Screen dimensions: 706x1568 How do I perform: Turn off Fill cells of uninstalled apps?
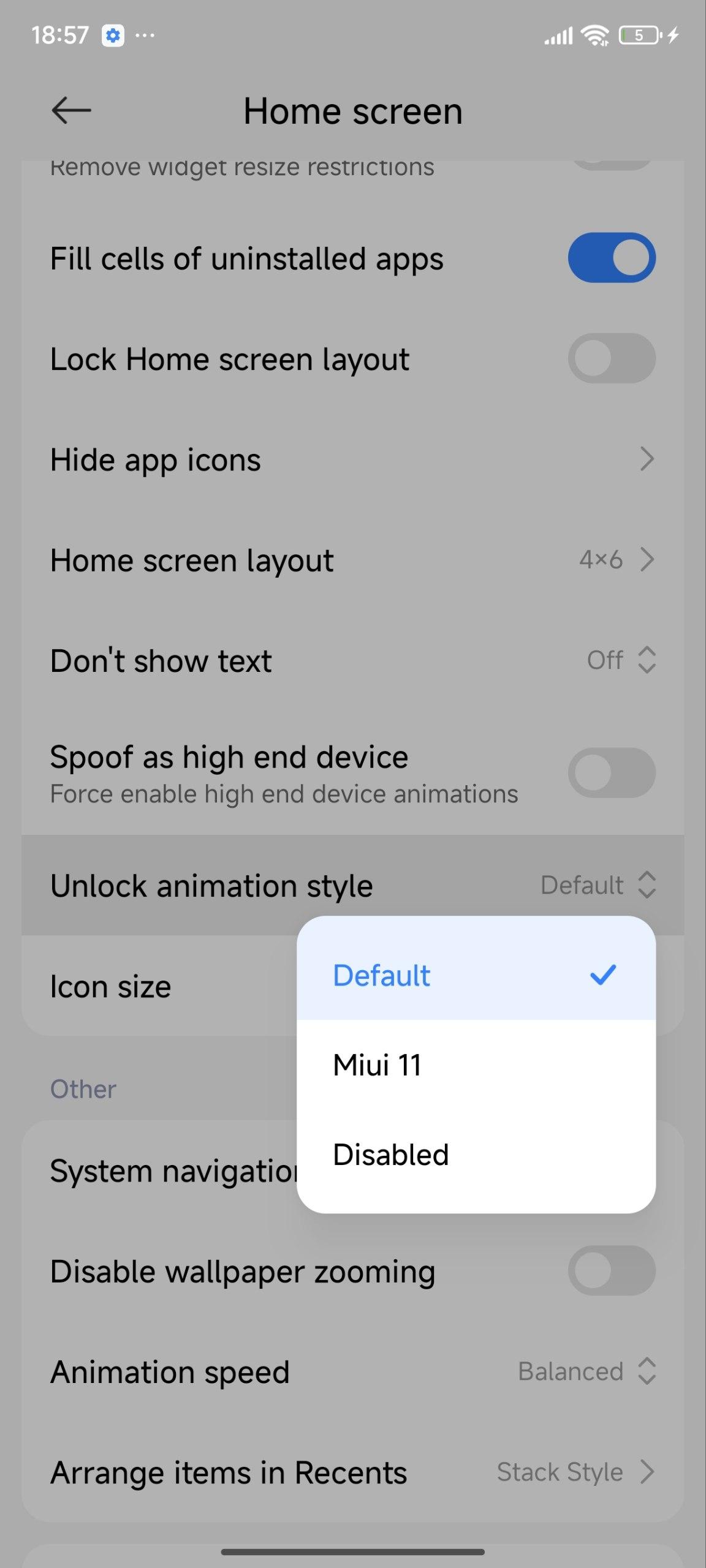pos(612,258)
